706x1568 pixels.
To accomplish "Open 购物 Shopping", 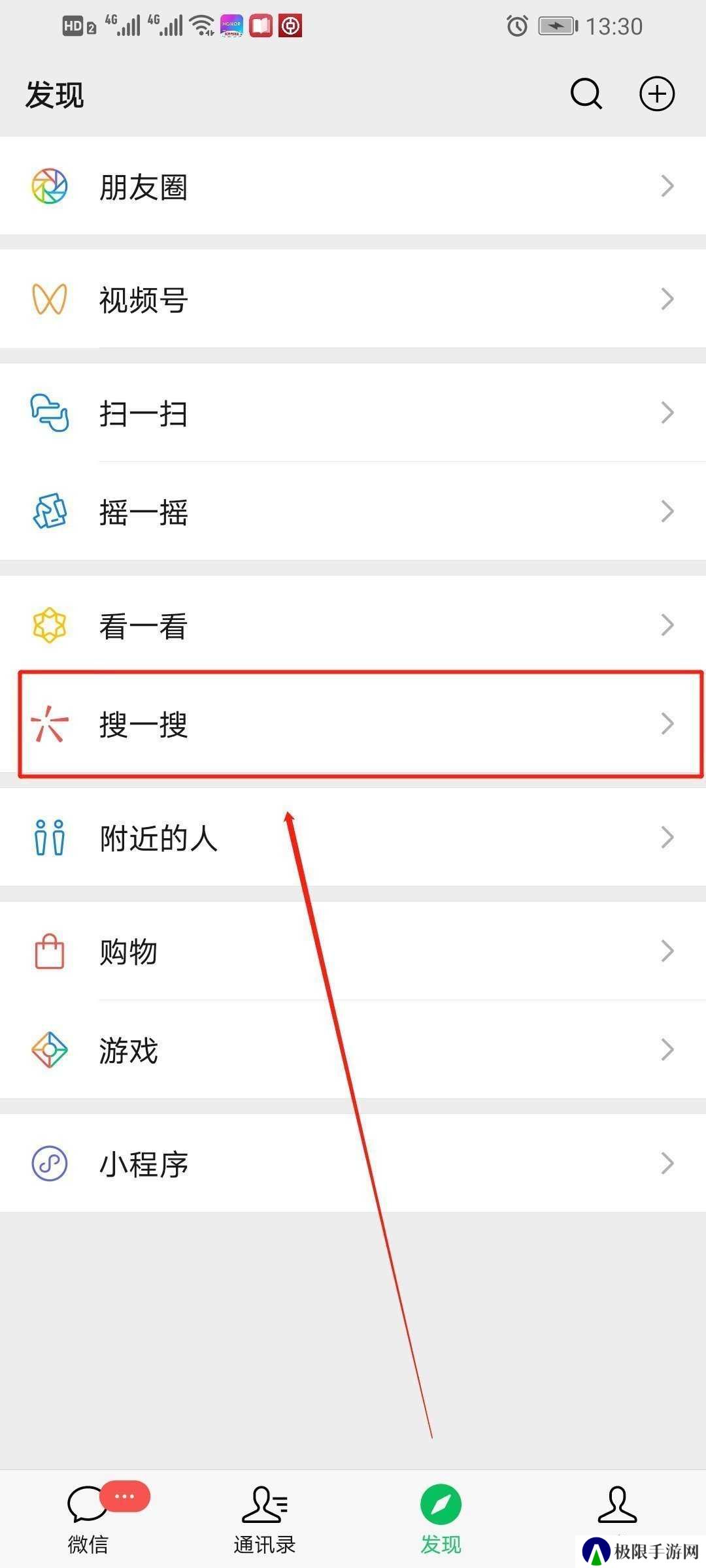I will [x=353, y=951].
